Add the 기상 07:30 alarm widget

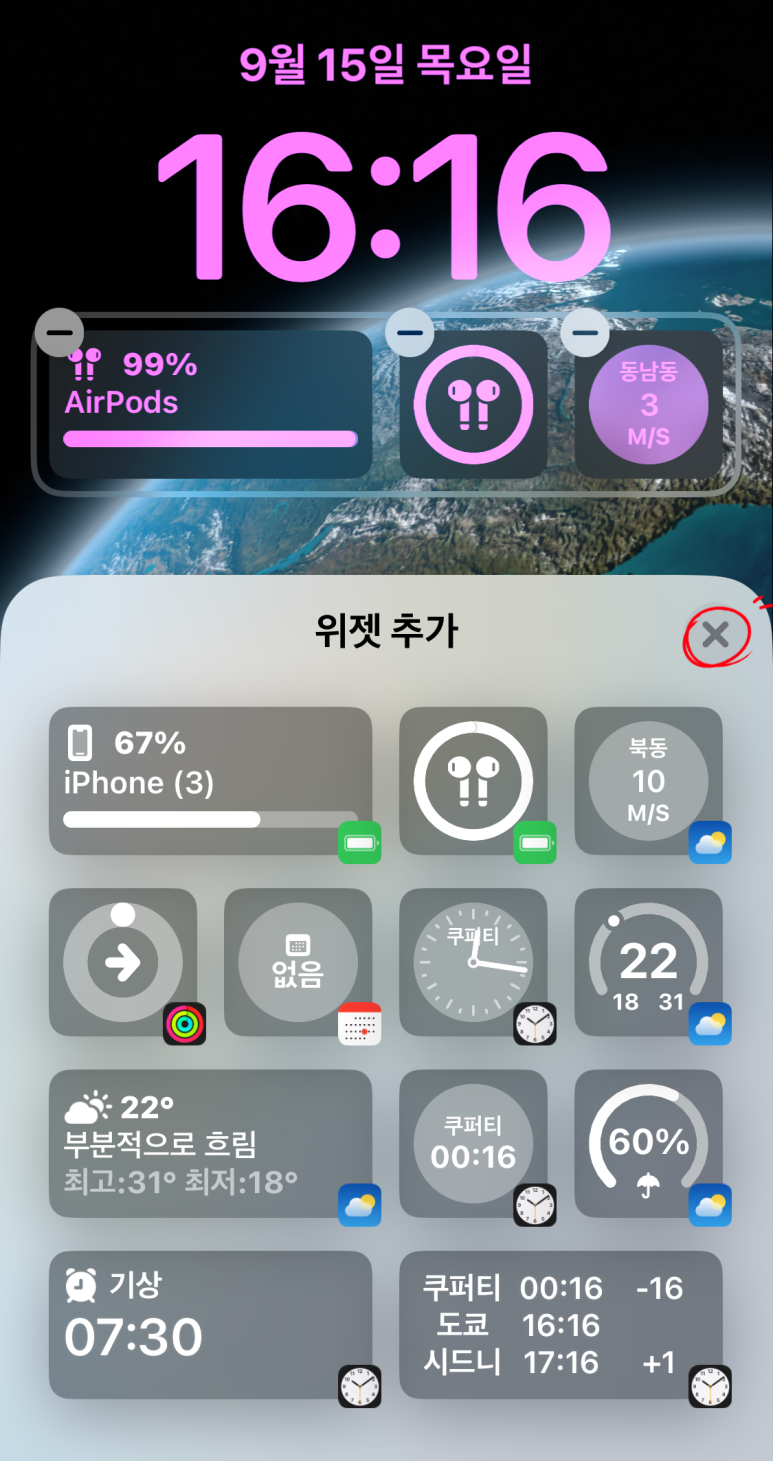click(x=210, y=1324)
